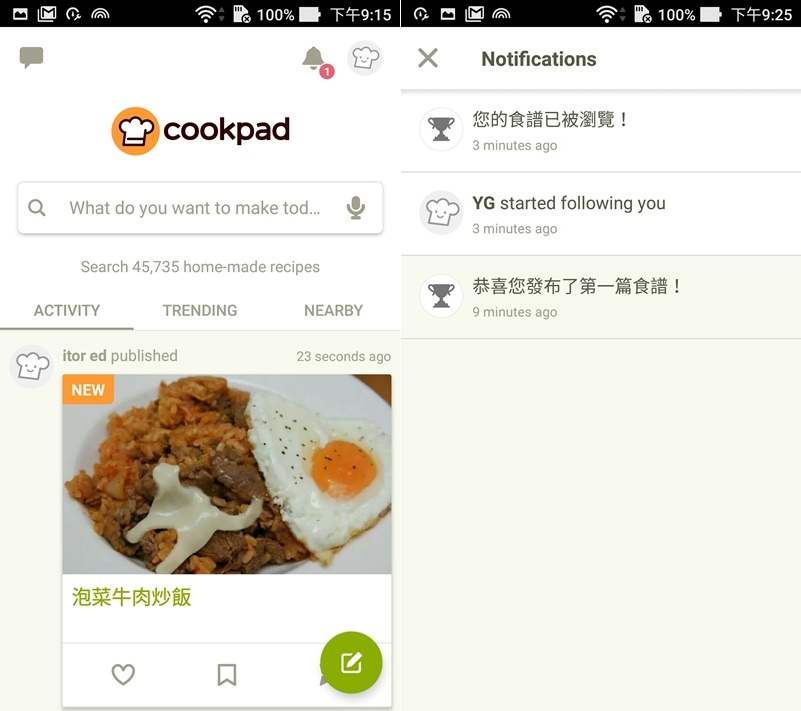Close the Notifications screen

point(428,58)
